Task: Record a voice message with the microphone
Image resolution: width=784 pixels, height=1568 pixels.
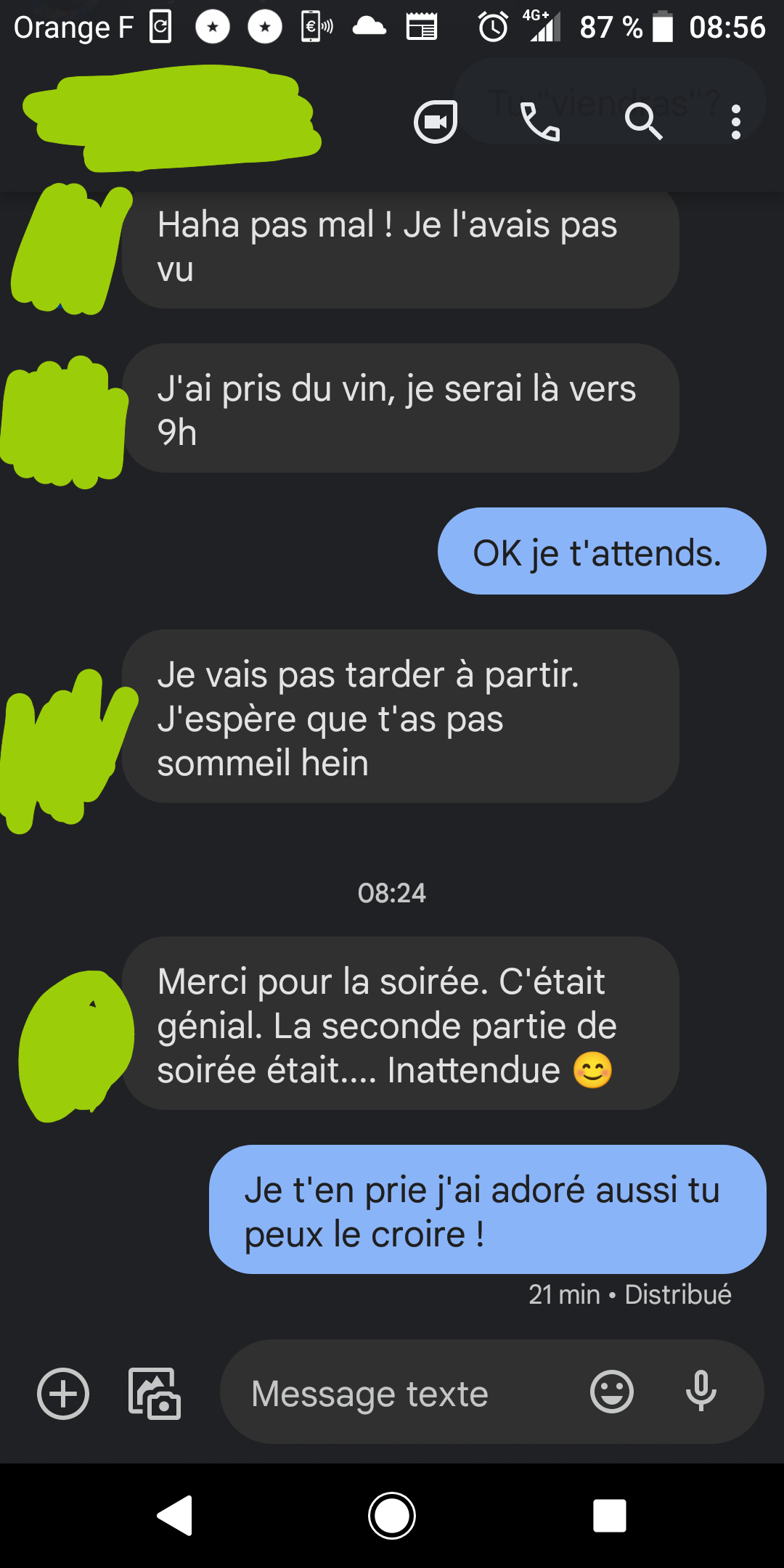Action: (x=701, y=1392)
